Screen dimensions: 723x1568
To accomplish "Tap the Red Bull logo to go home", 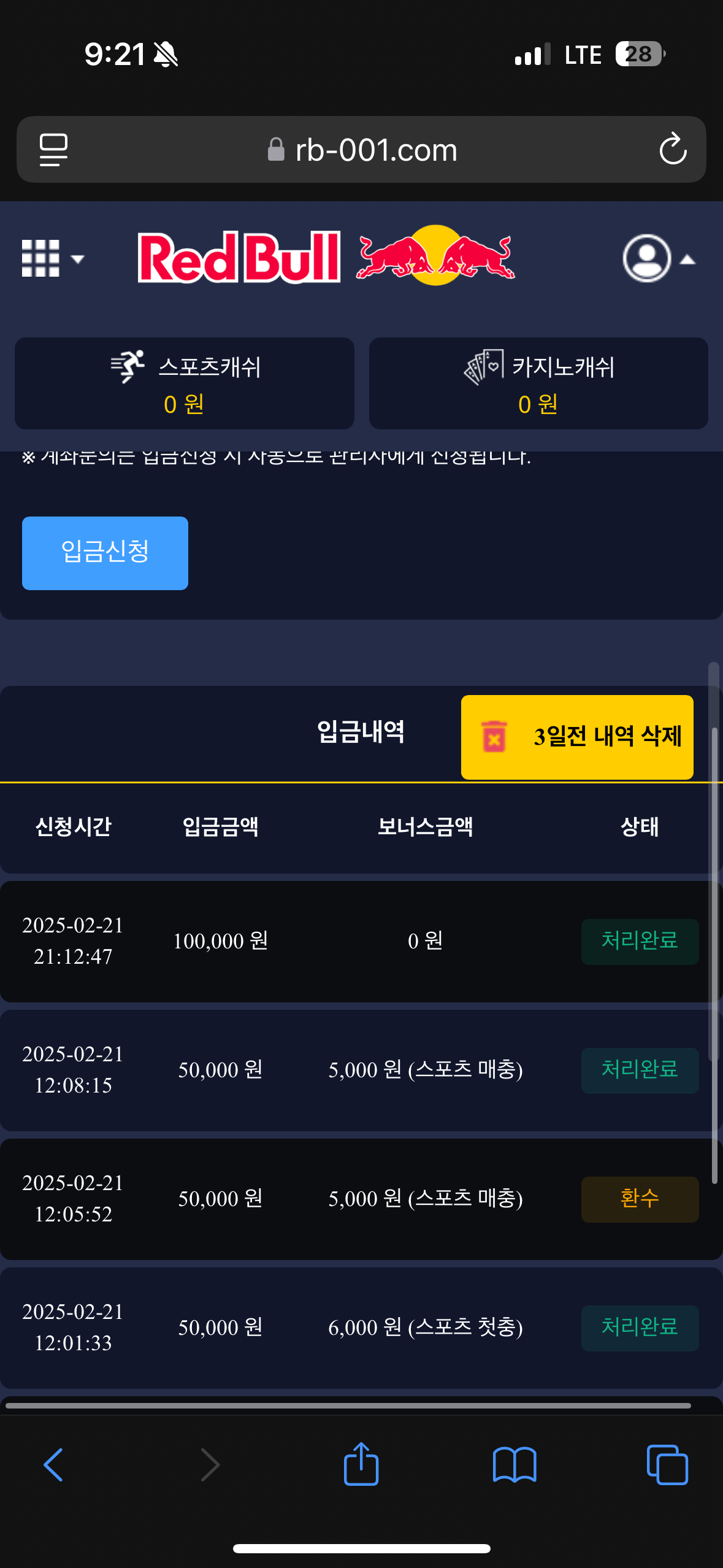I will point(326,256).
